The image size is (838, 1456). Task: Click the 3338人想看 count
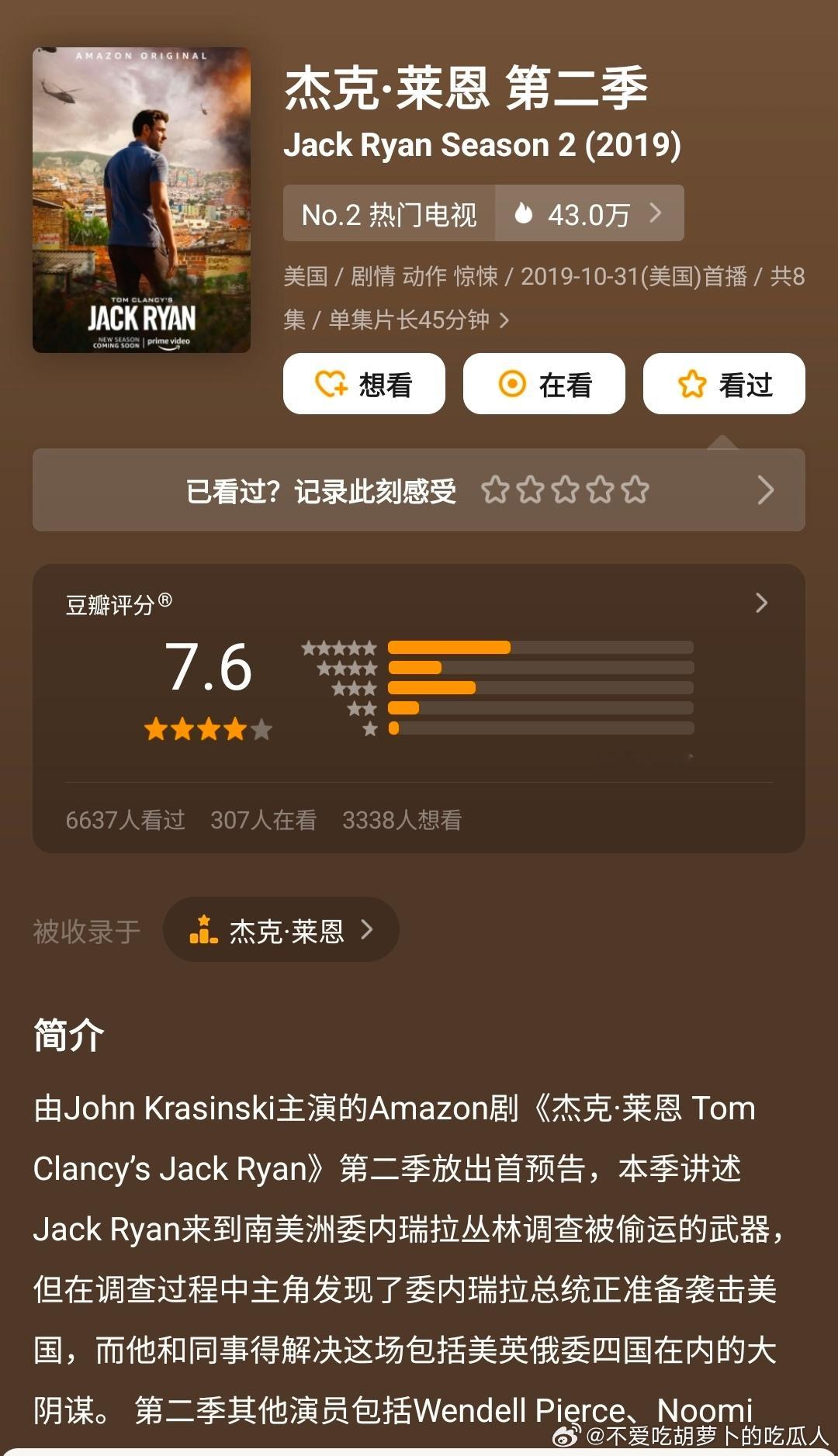402,820
